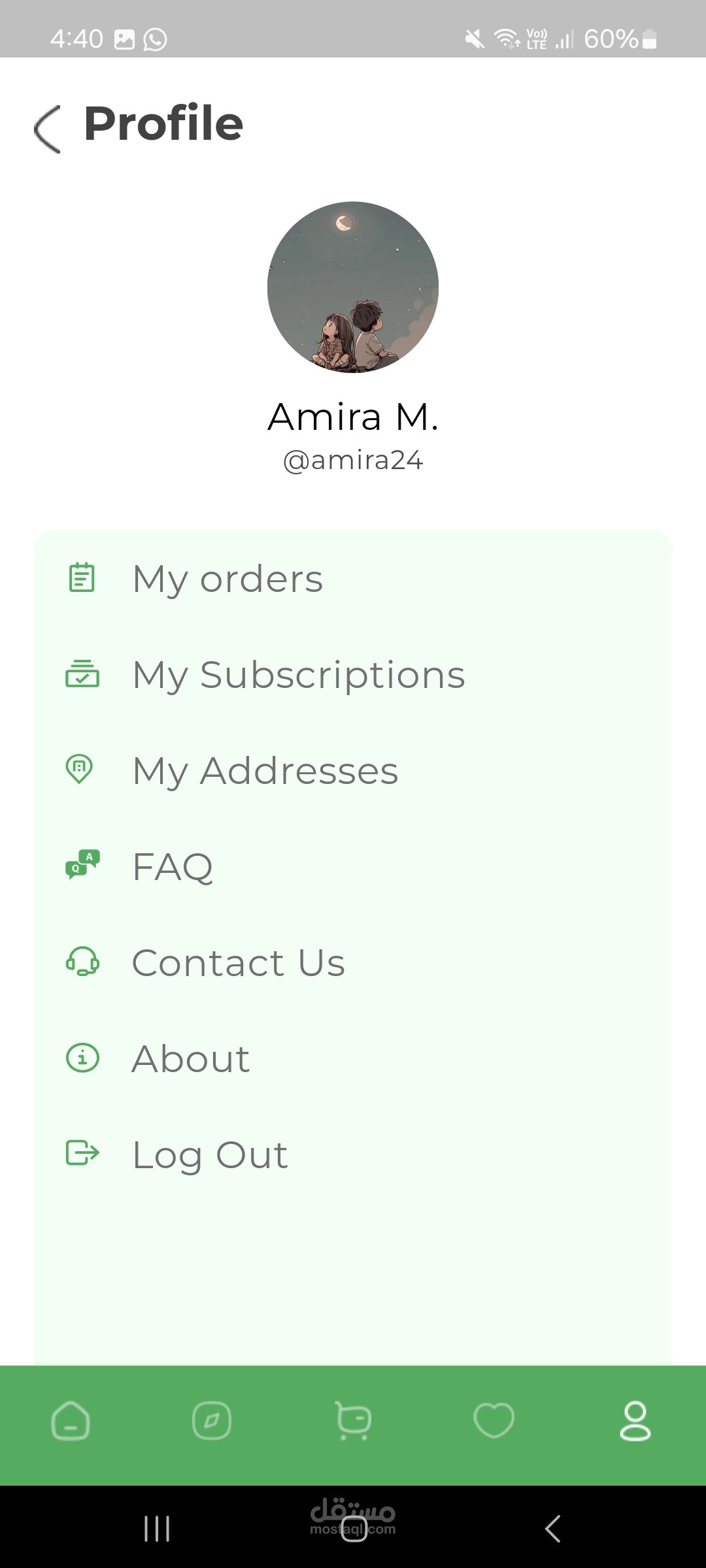The image size is (706, 1568).
Task: Open My orders
Action: click(x=353, y=579)
